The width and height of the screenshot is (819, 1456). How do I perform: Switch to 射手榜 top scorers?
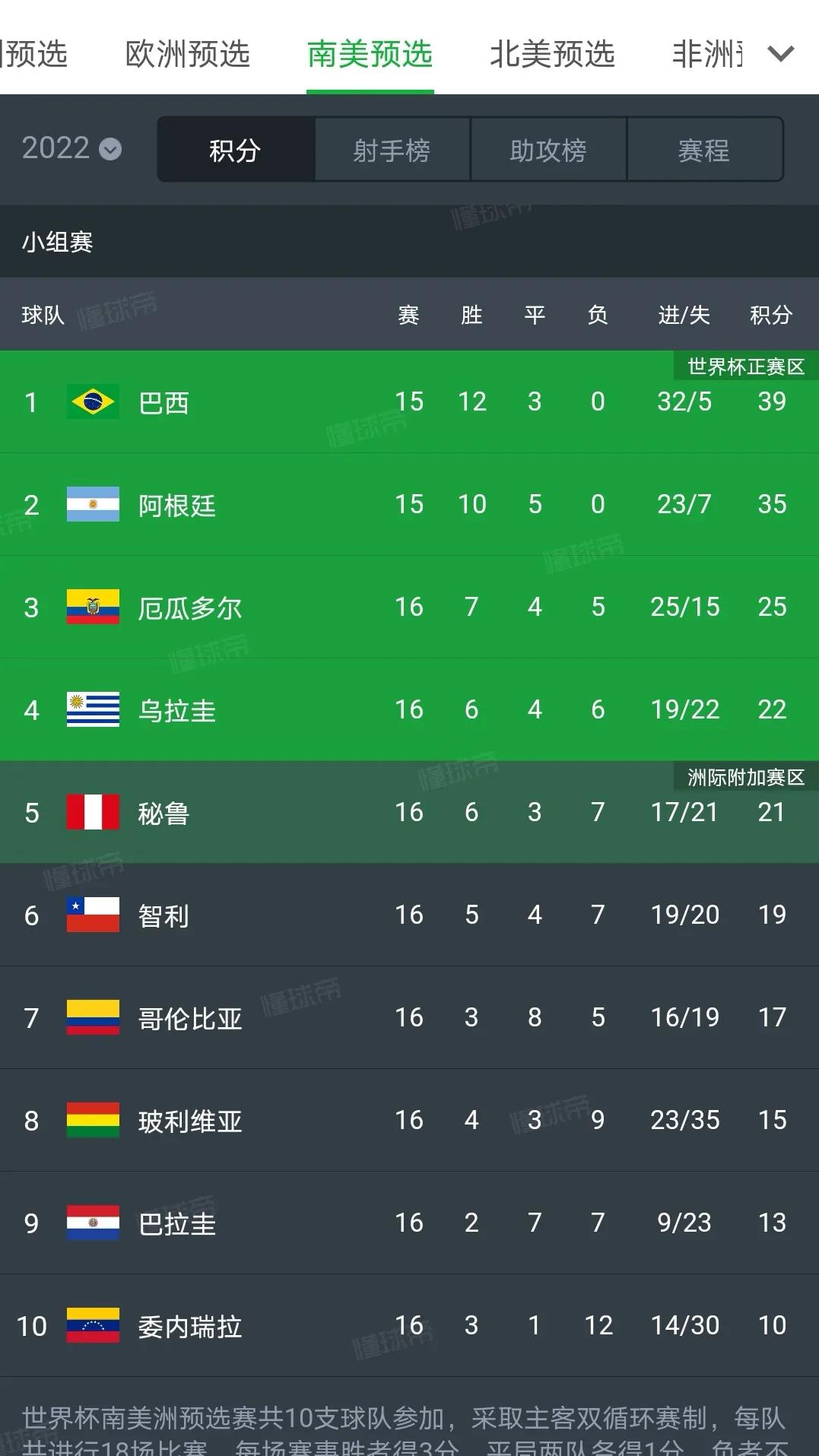pyautogui.click(x=392, y=150)
